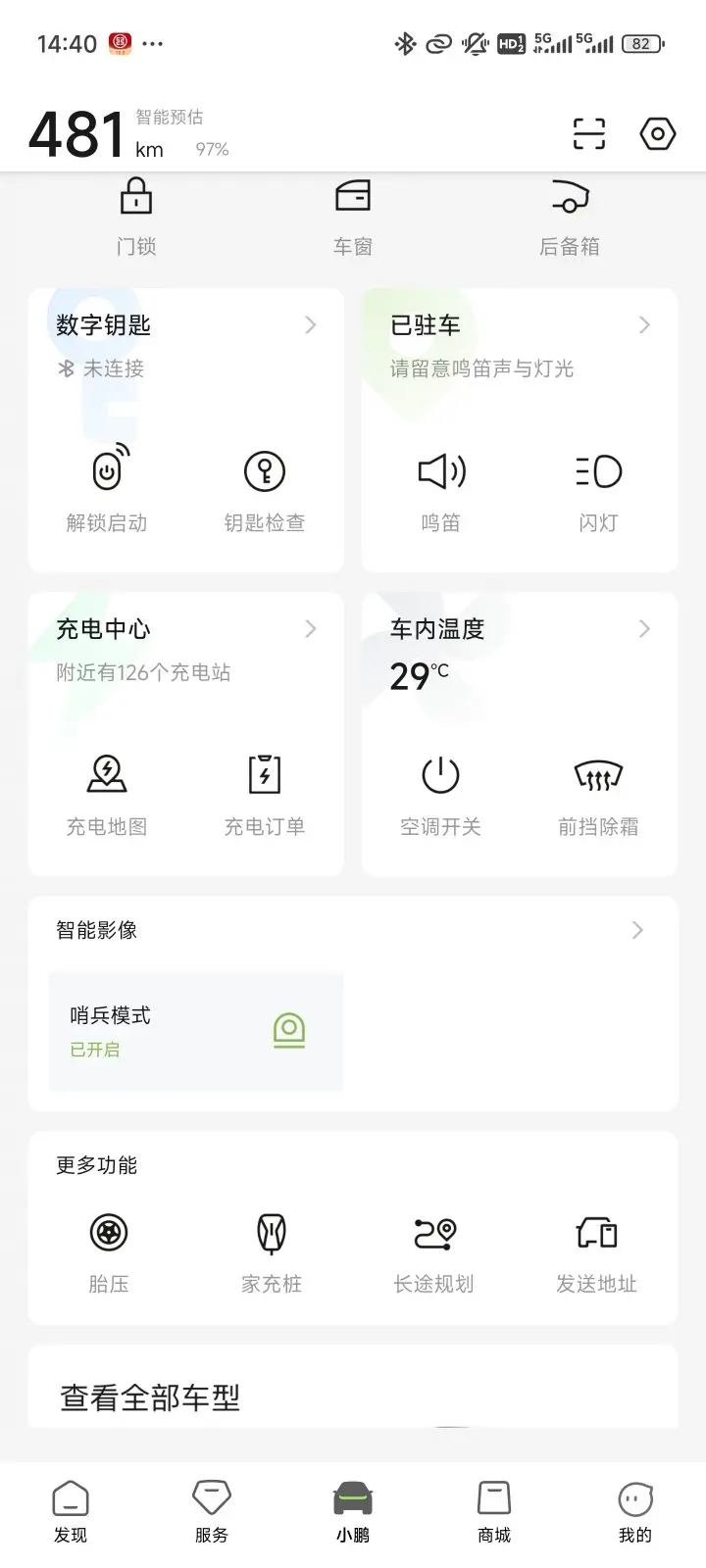The image size is (706, 1568).
Task: Switch to the 发现 tab
Action: click(71, 1512)
